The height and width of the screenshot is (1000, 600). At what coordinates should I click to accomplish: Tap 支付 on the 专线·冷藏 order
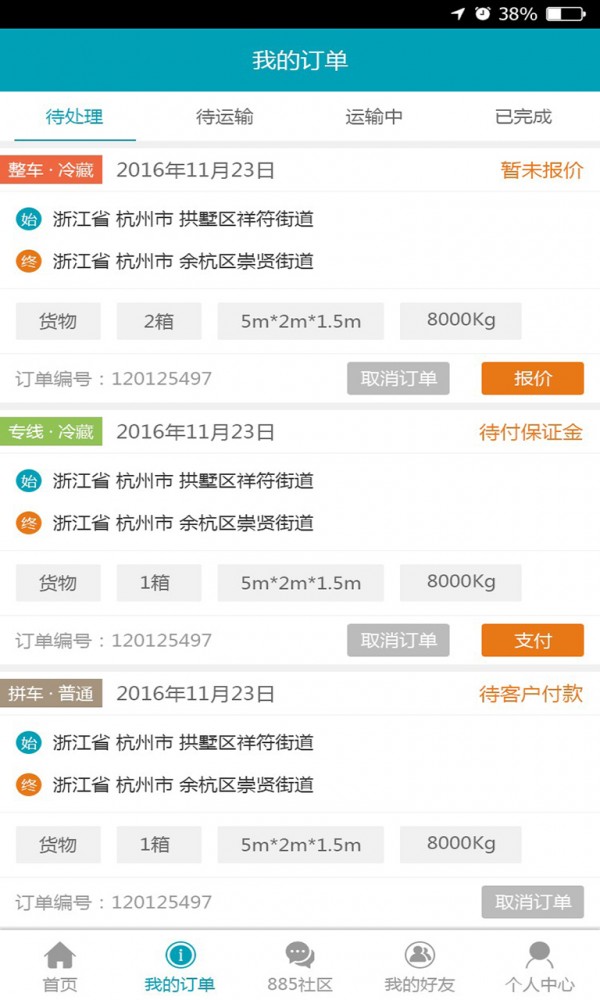[x=532, y=640]
